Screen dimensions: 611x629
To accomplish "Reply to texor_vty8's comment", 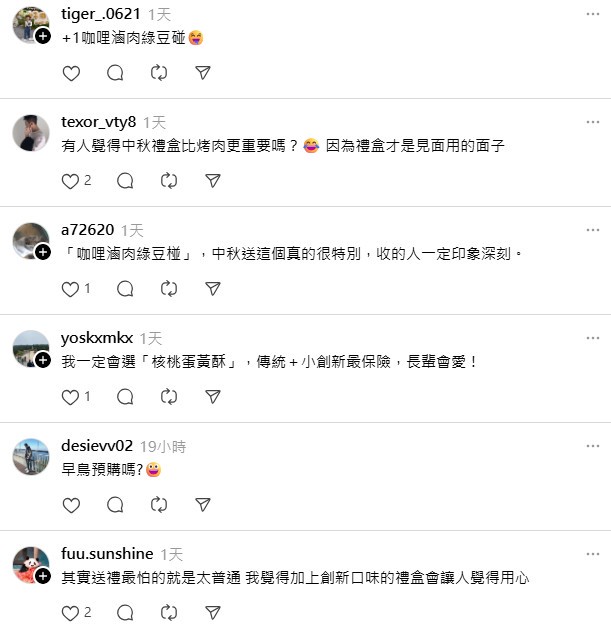I will (x=125, y=181).
